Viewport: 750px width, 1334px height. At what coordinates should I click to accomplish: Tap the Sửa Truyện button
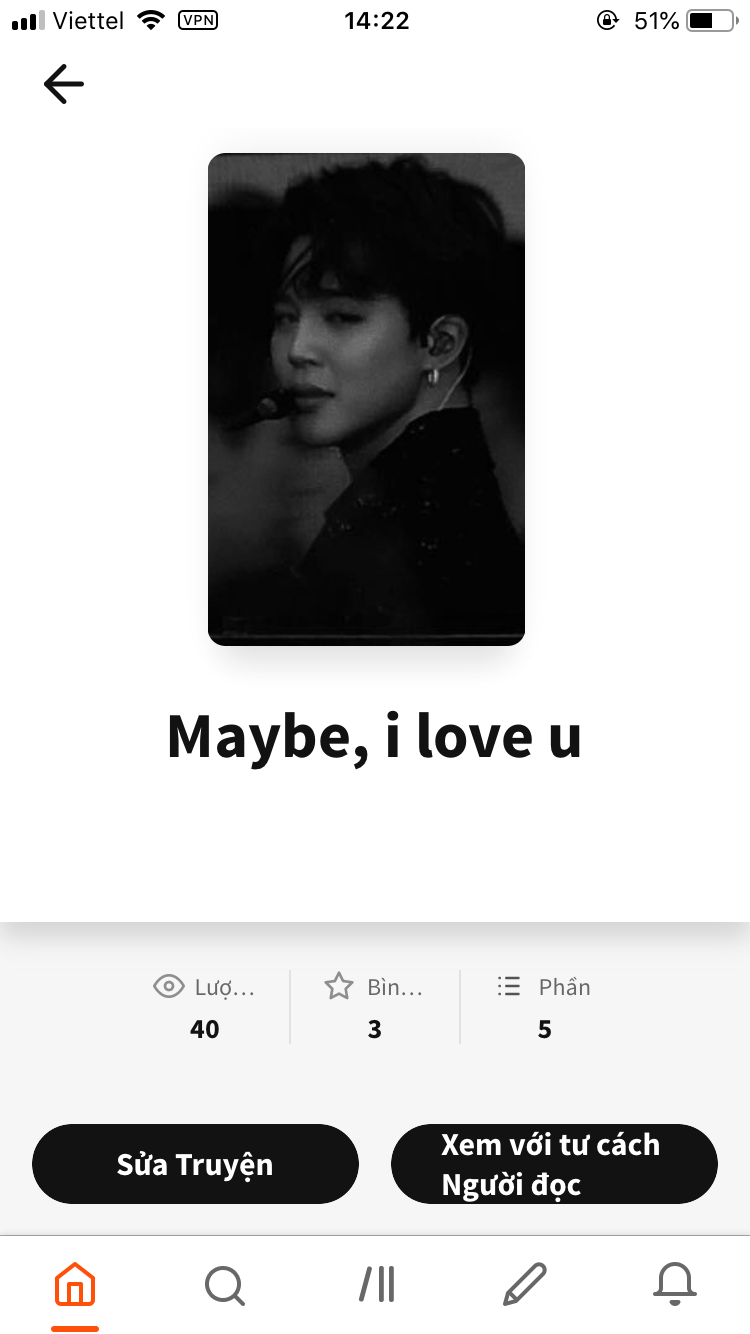pyautogui.click(x=195, y=1164)
